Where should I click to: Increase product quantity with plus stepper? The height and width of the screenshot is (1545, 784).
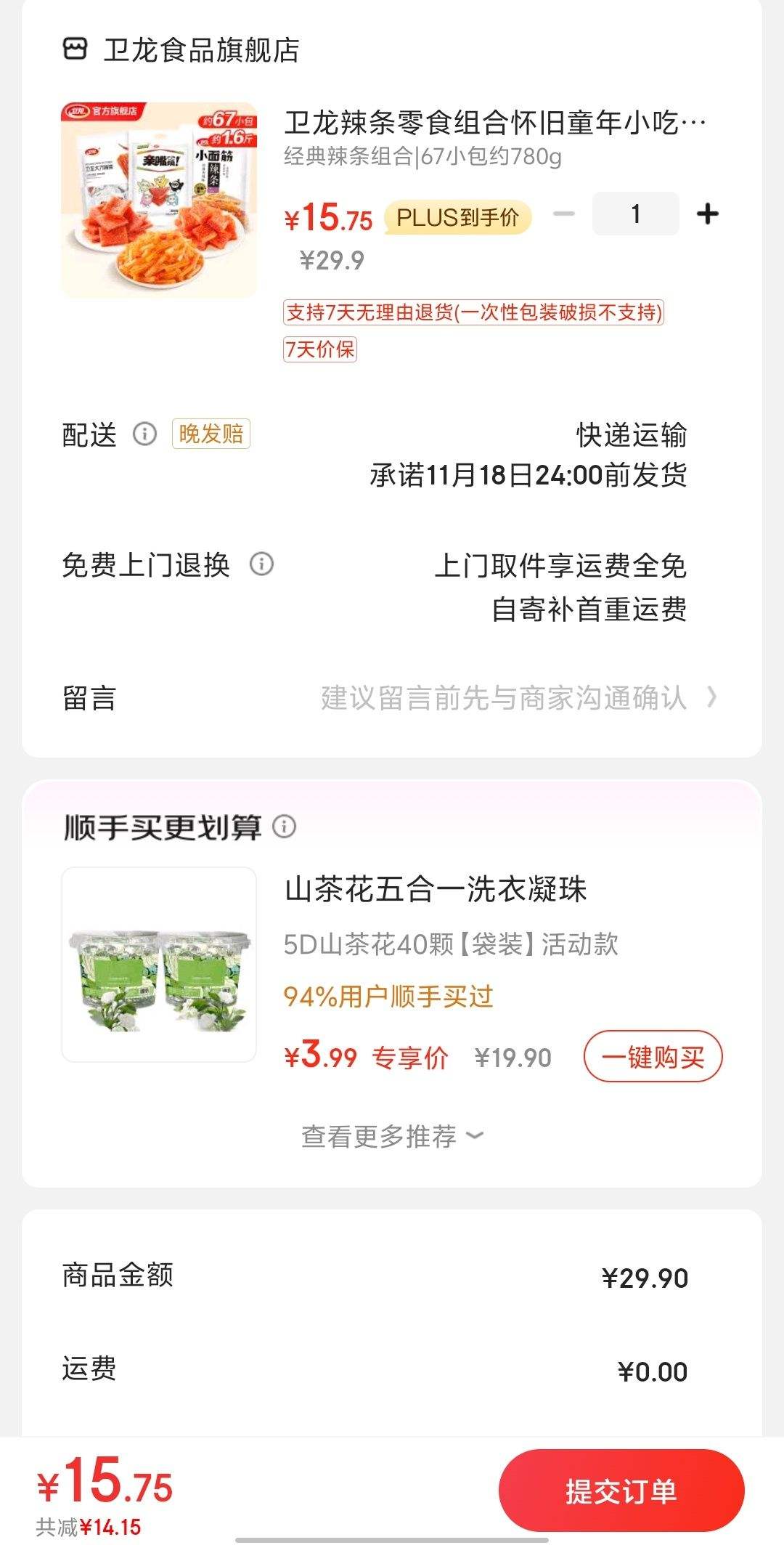coord(707,214)
